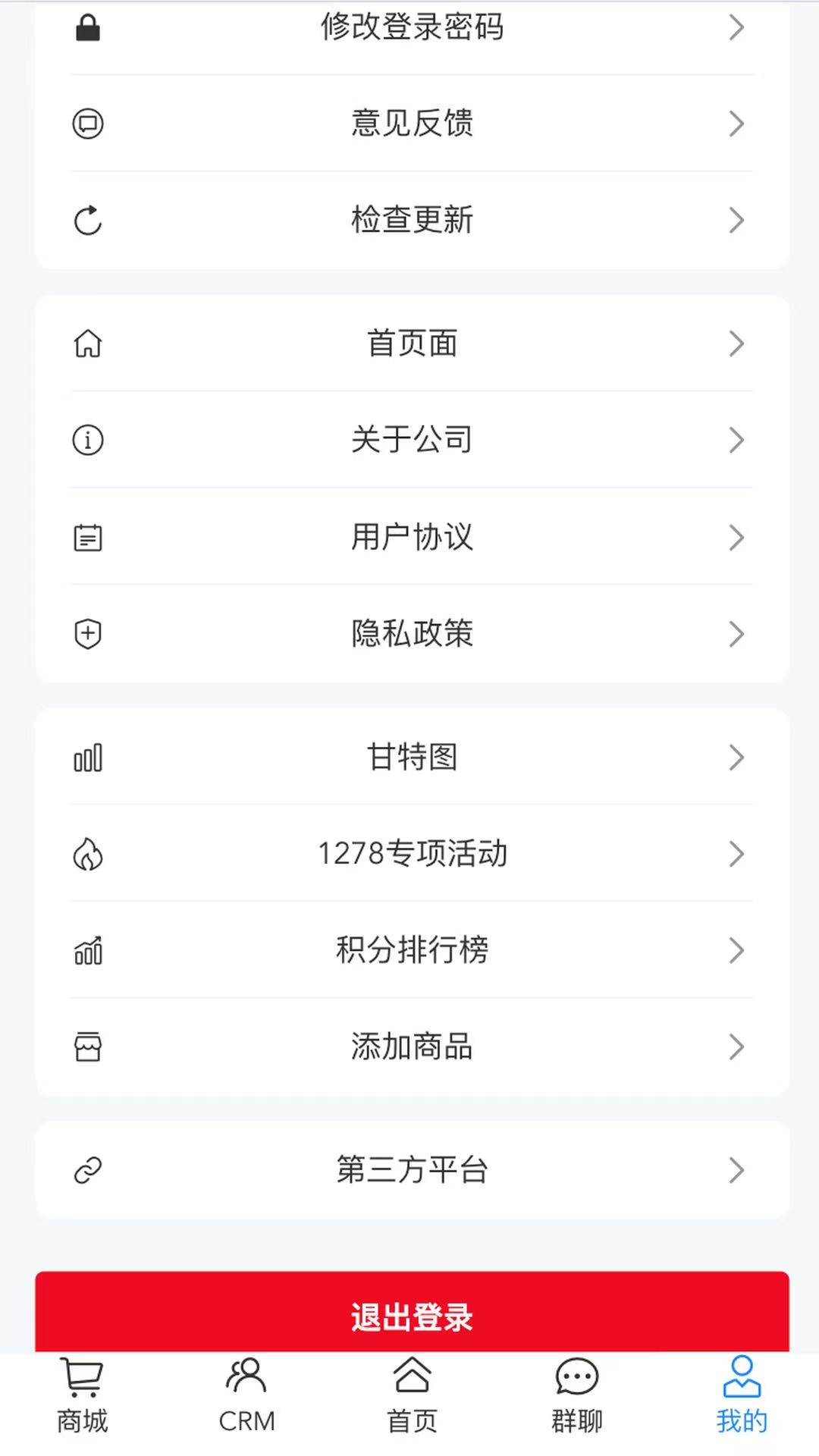
Task: Click the shield icon beside 隐私政策
Action: pos(87,633)
